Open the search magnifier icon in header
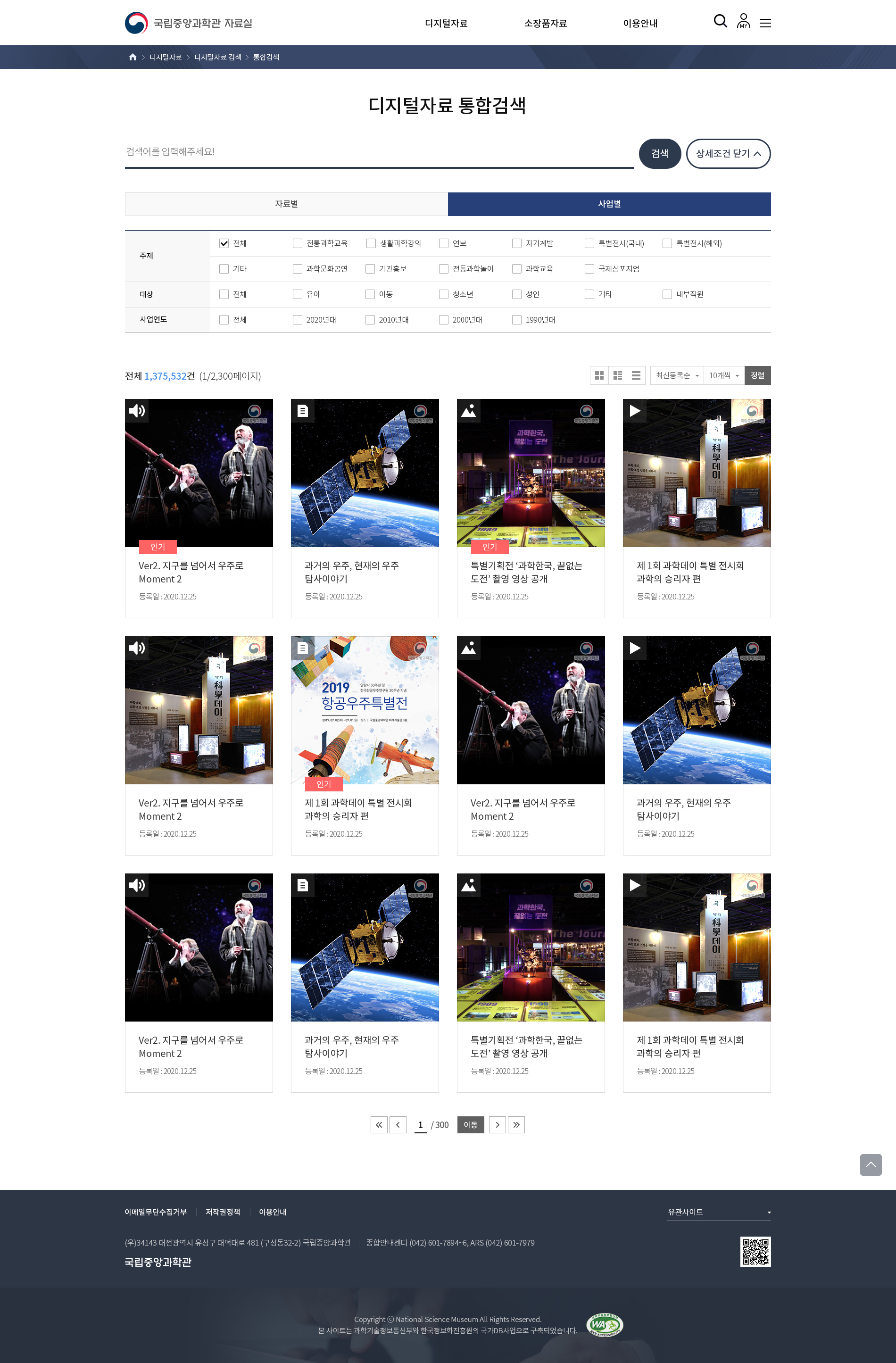Image resolution: width=896 pixels, height=1363 pixels. 720,22
